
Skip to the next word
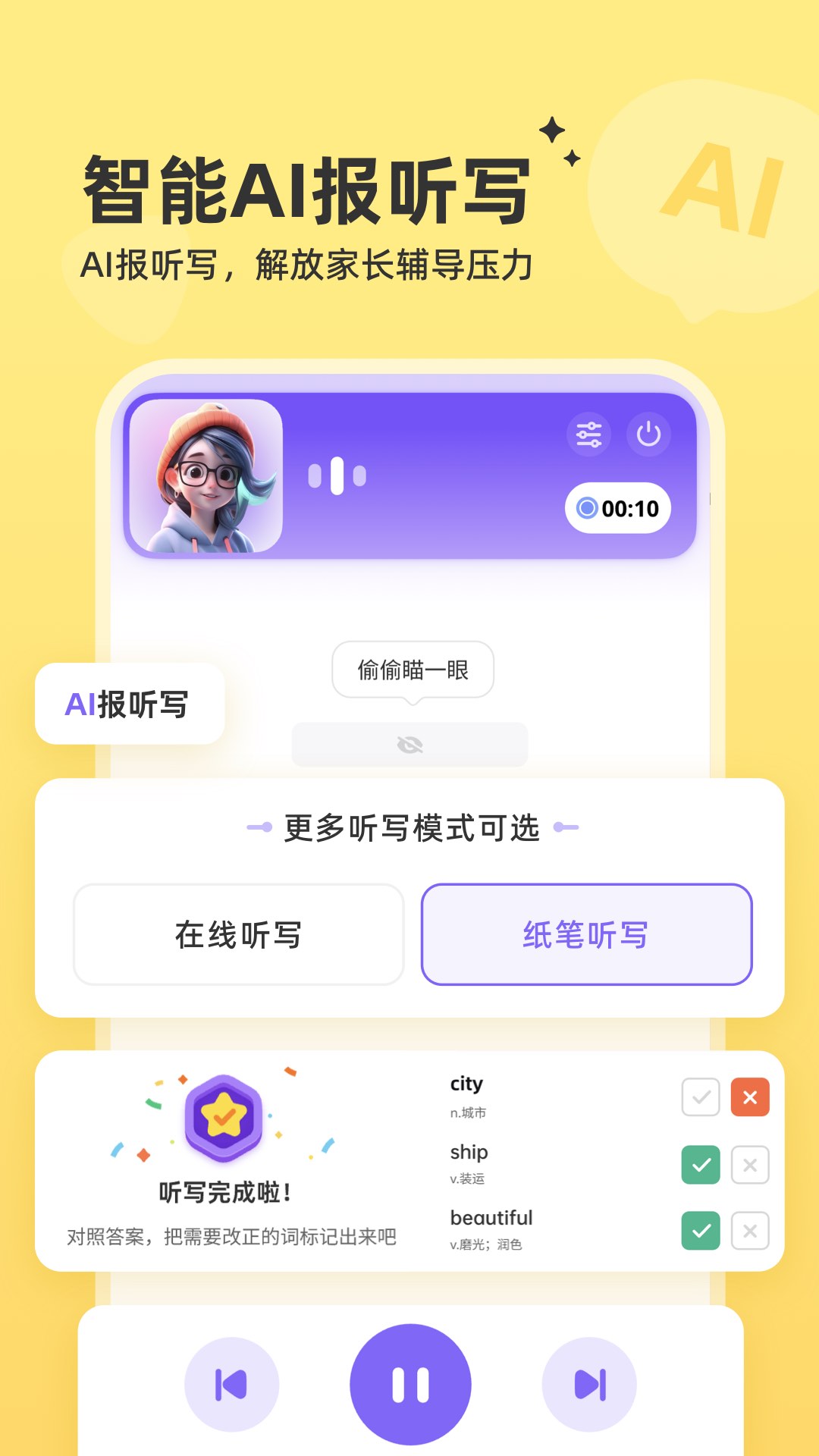[589, 1382]
